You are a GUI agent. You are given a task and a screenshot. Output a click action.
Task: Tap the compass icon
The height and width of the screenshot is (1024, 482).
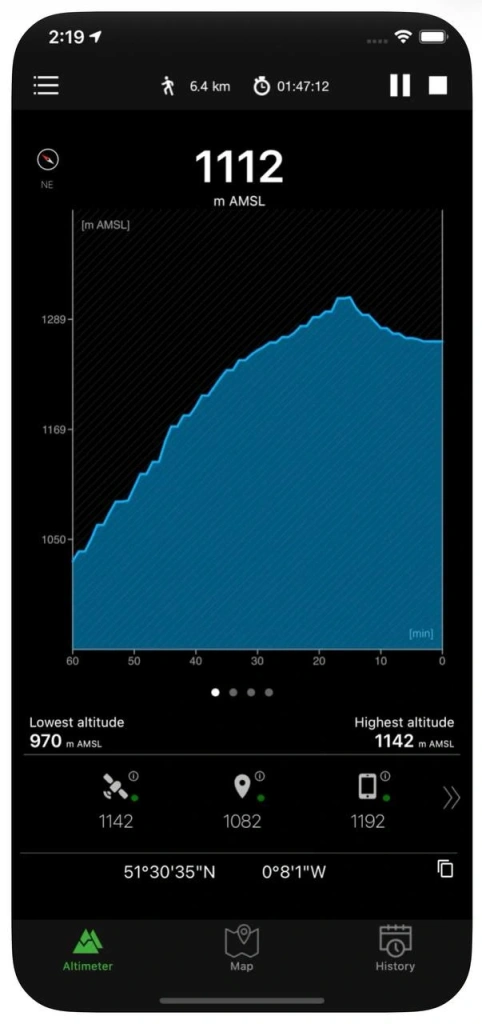48,159
